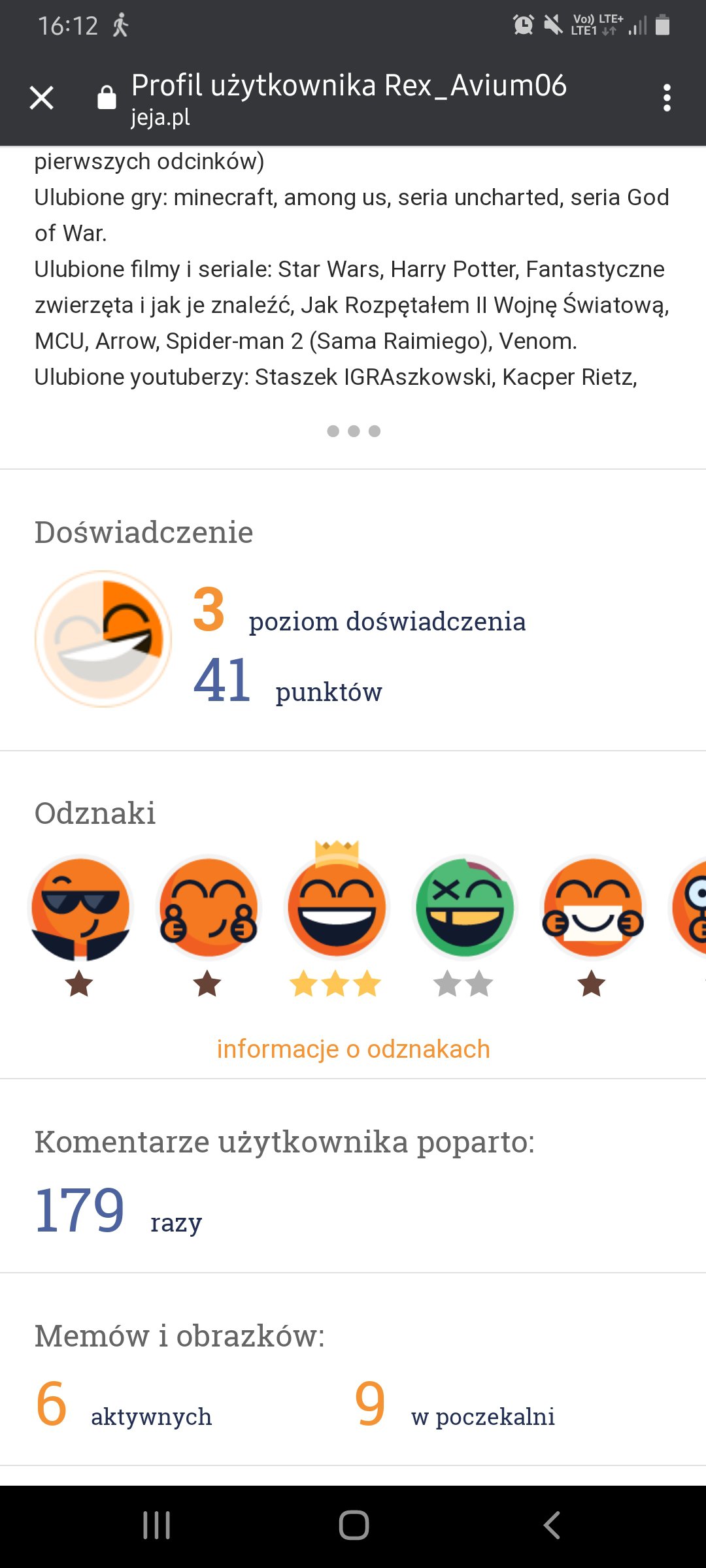The height and width of the screenshot is (1568, 706).
Task: Close the browser tab with X
Action: tap(42, 98)
